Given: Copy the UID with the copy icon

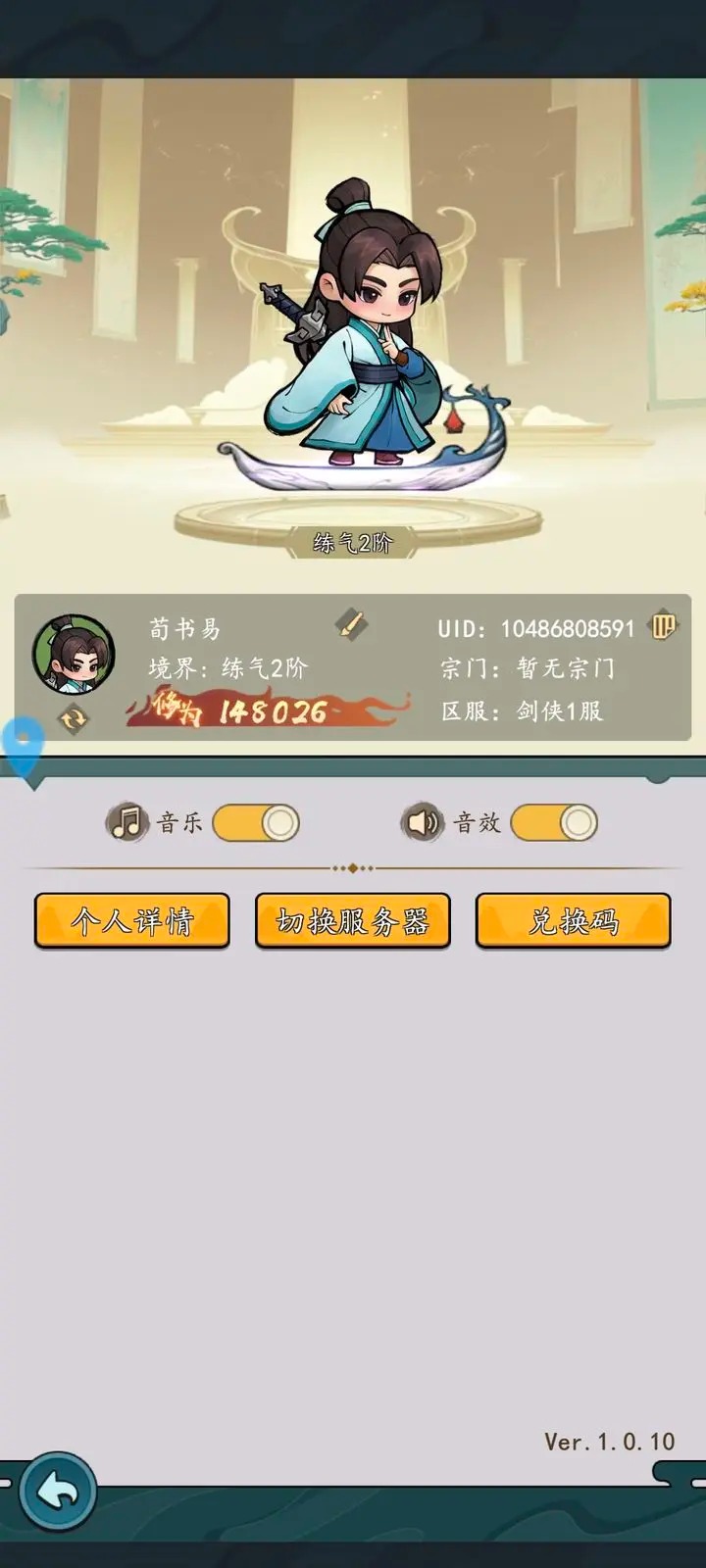Looking at the screenshot, I should point(664,625).
